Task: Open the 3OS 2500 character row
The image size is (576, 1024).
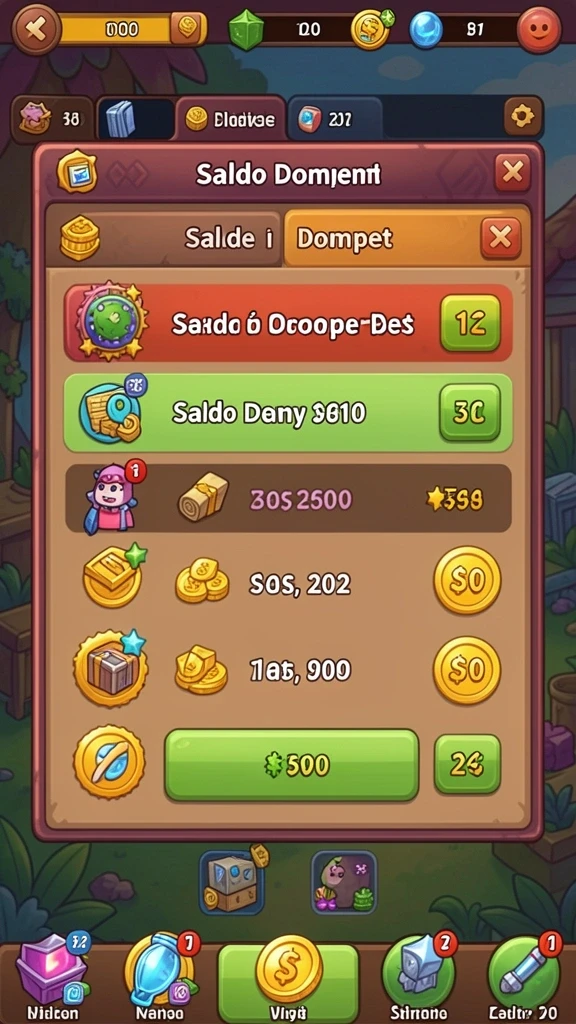Action: click(288, 498)
